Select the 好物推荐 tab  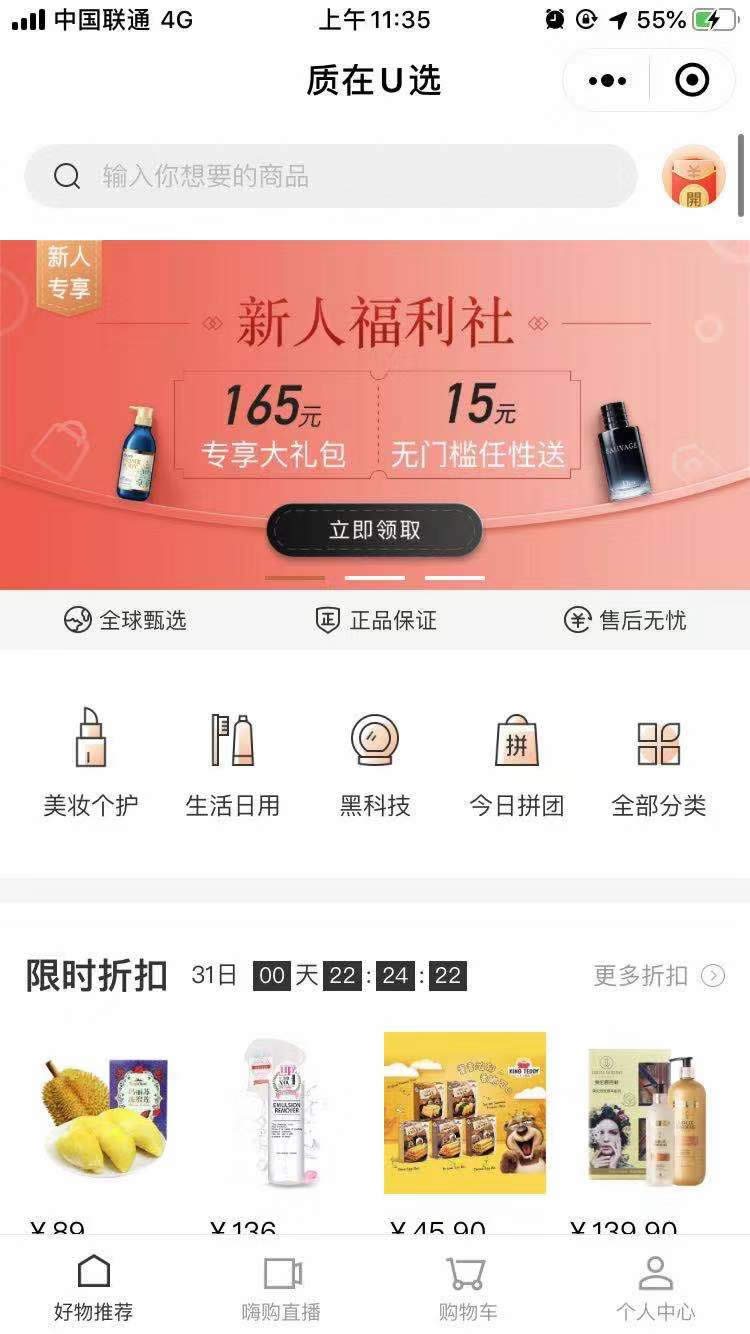point(93,1288)
